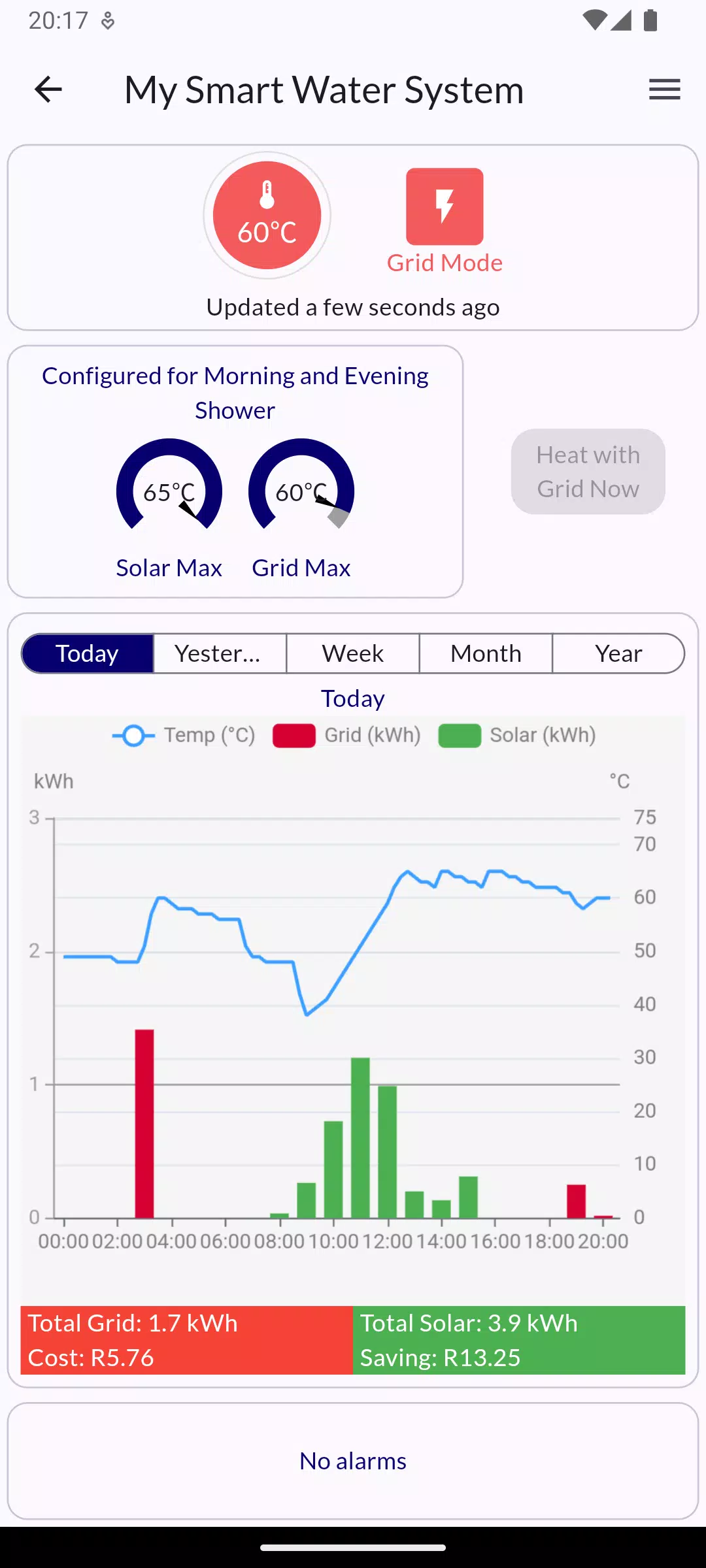Adjust the Grid Max temperature dial
The width and height of the screenshot is (706, 1568).
coord(301,491)
